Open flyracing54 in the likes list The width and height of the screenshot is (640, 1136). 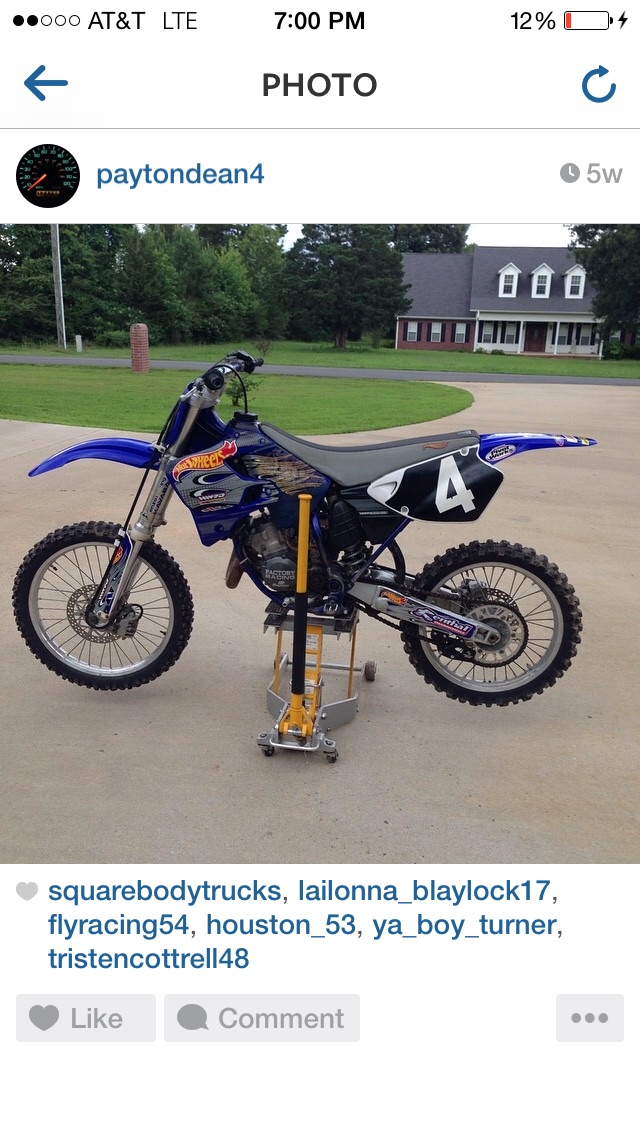119,925
